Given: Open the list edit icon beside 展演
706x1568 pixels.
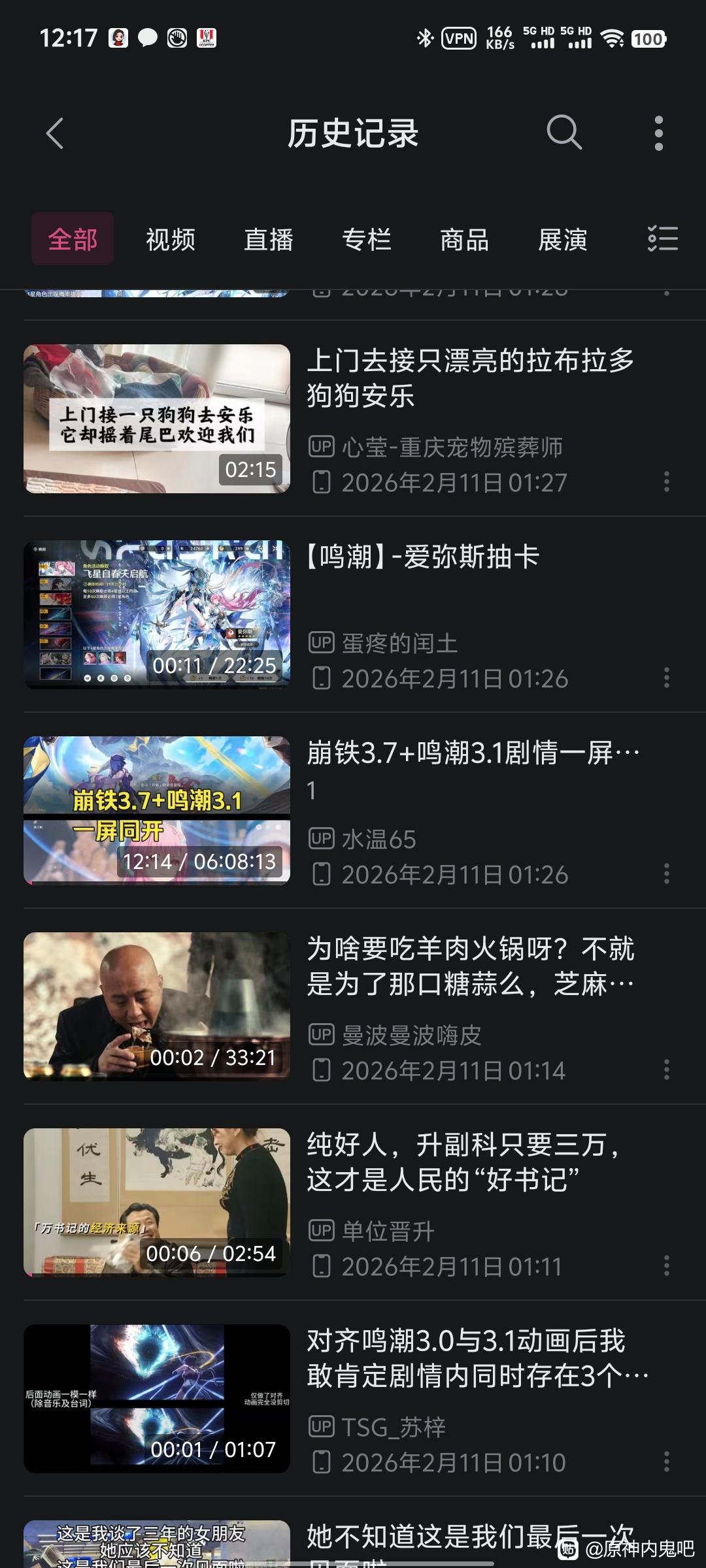Looking at the screenshot, I should pos(662,238).
